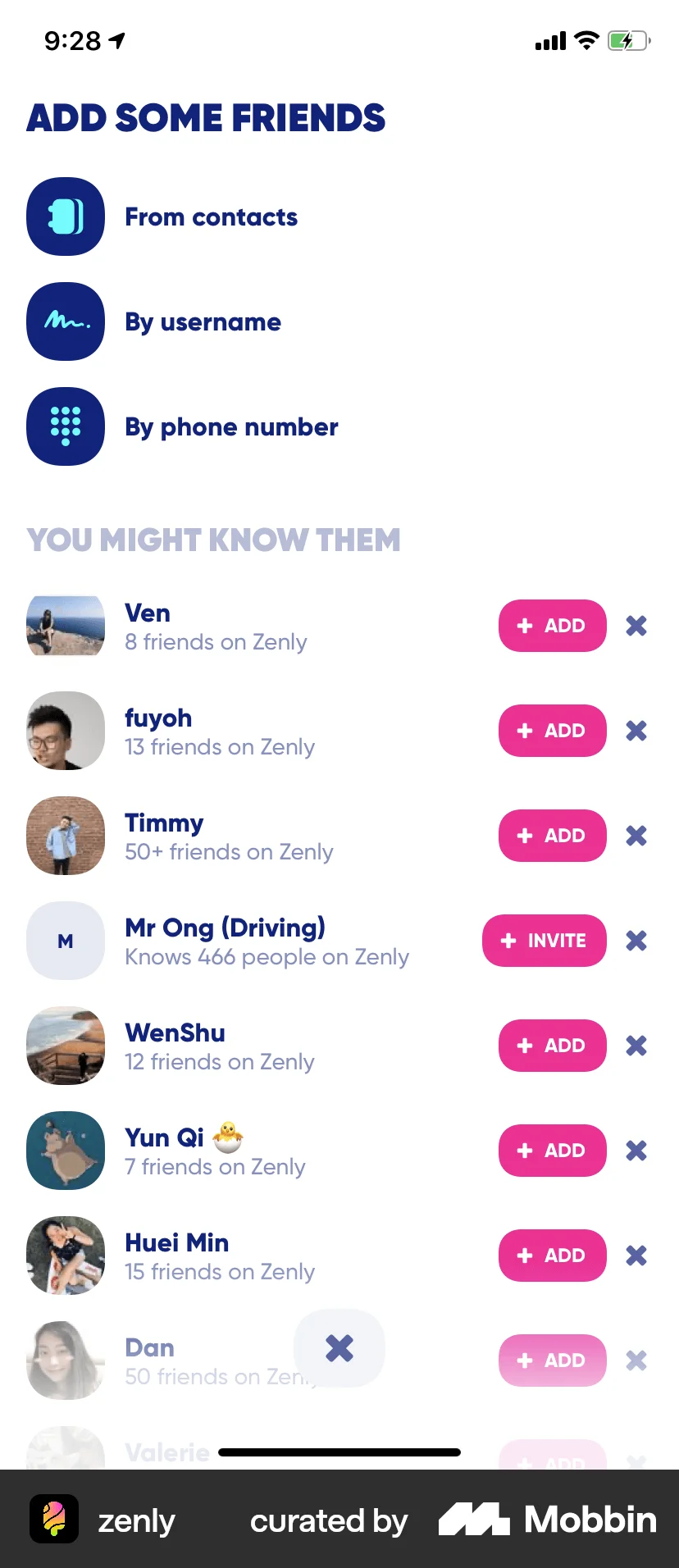Add Ven as a friend
This screenshot has height=1568, width=679.
(552, 626)
